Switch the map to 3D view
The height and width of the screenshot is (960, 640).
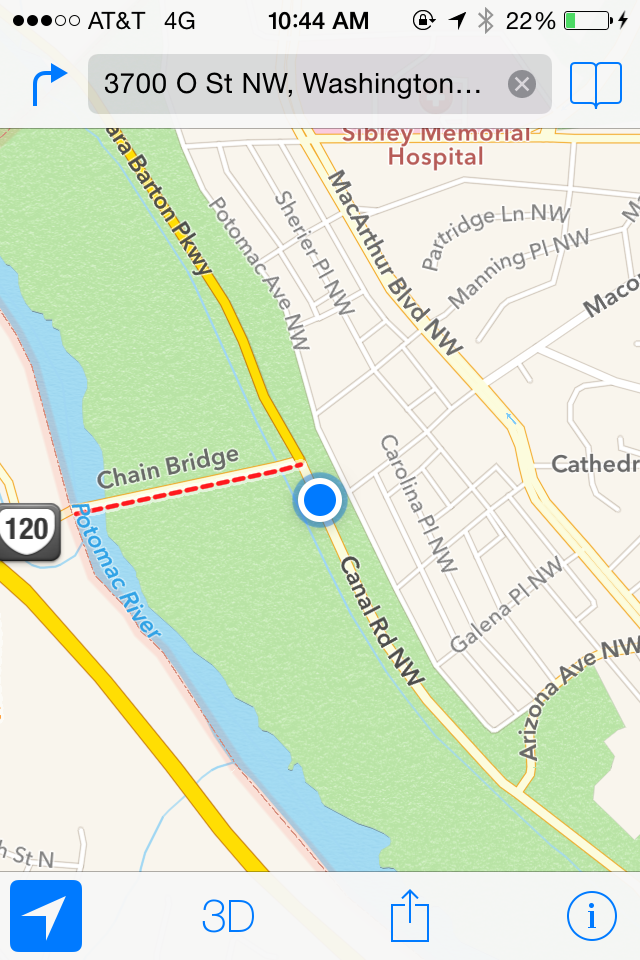coord(228,915)
